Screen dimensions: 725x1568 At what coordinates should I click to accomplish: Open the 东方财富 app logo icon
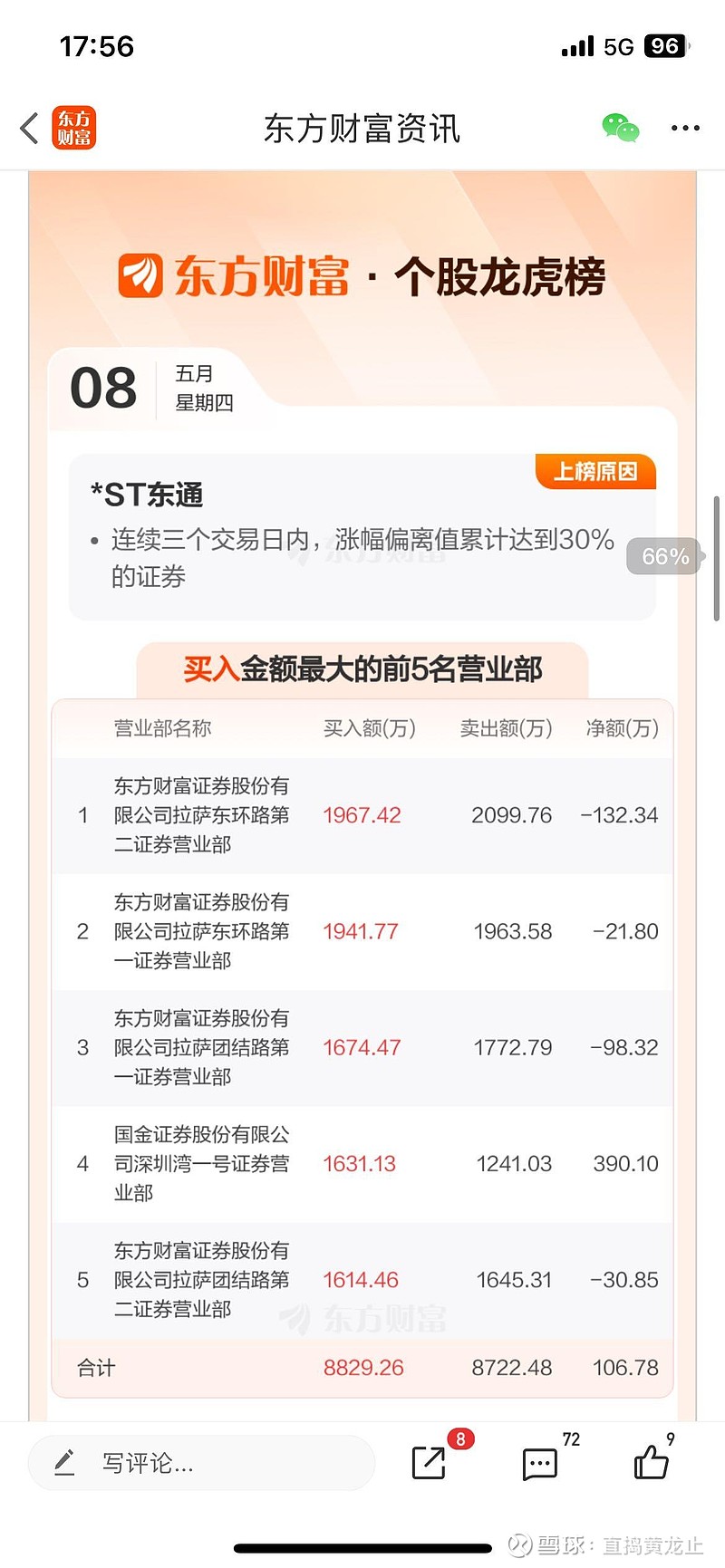[75, 128]
